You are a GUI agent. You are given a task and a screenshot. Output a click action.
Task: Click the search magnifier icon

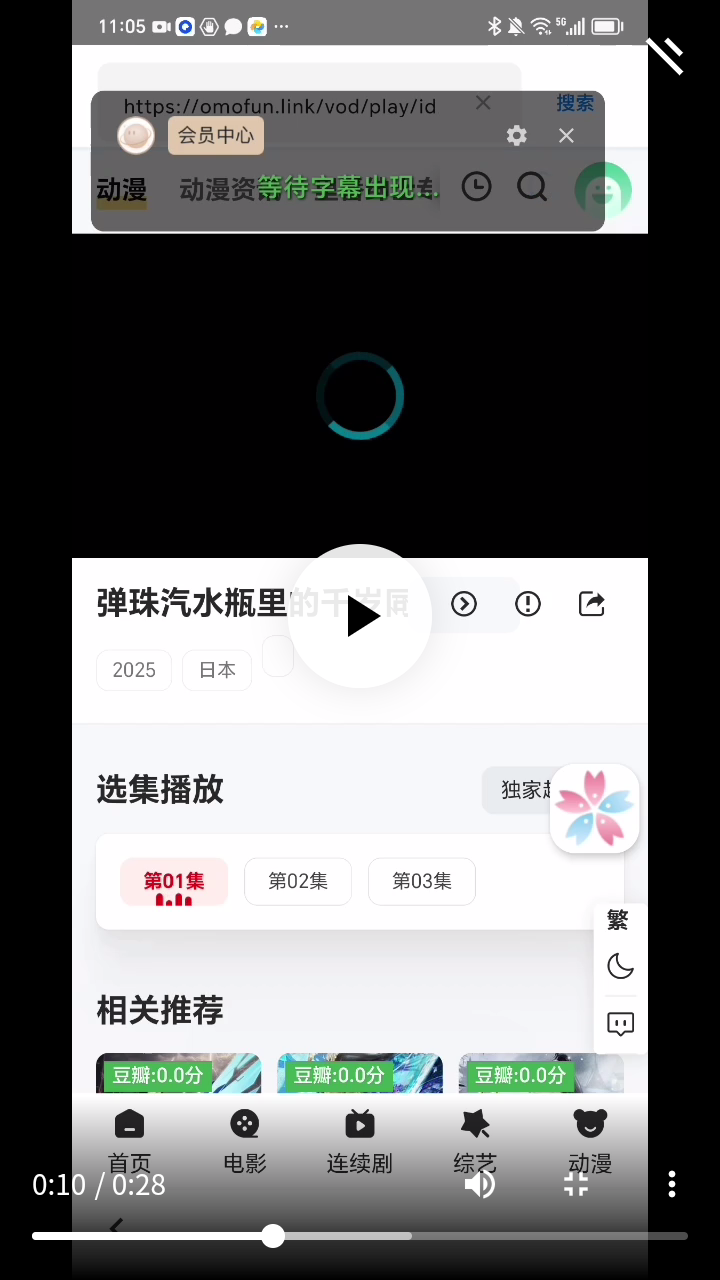click(531, 187)
